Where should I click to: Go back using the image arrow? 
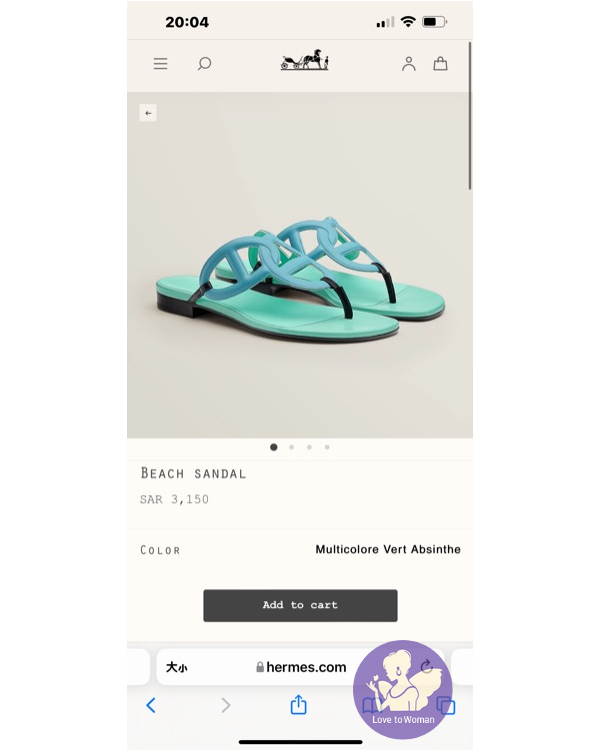tap(148, 113)
